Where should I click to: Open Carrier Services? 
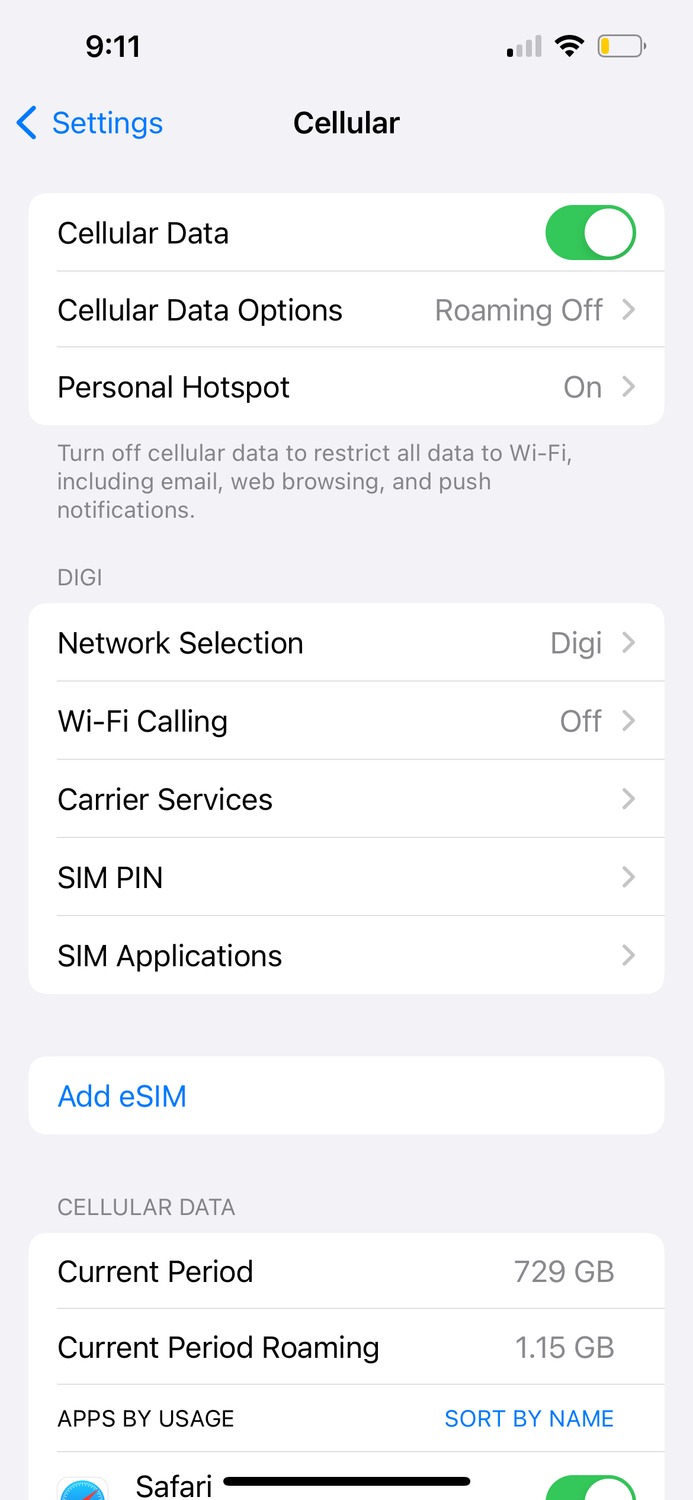coord(346,799)
